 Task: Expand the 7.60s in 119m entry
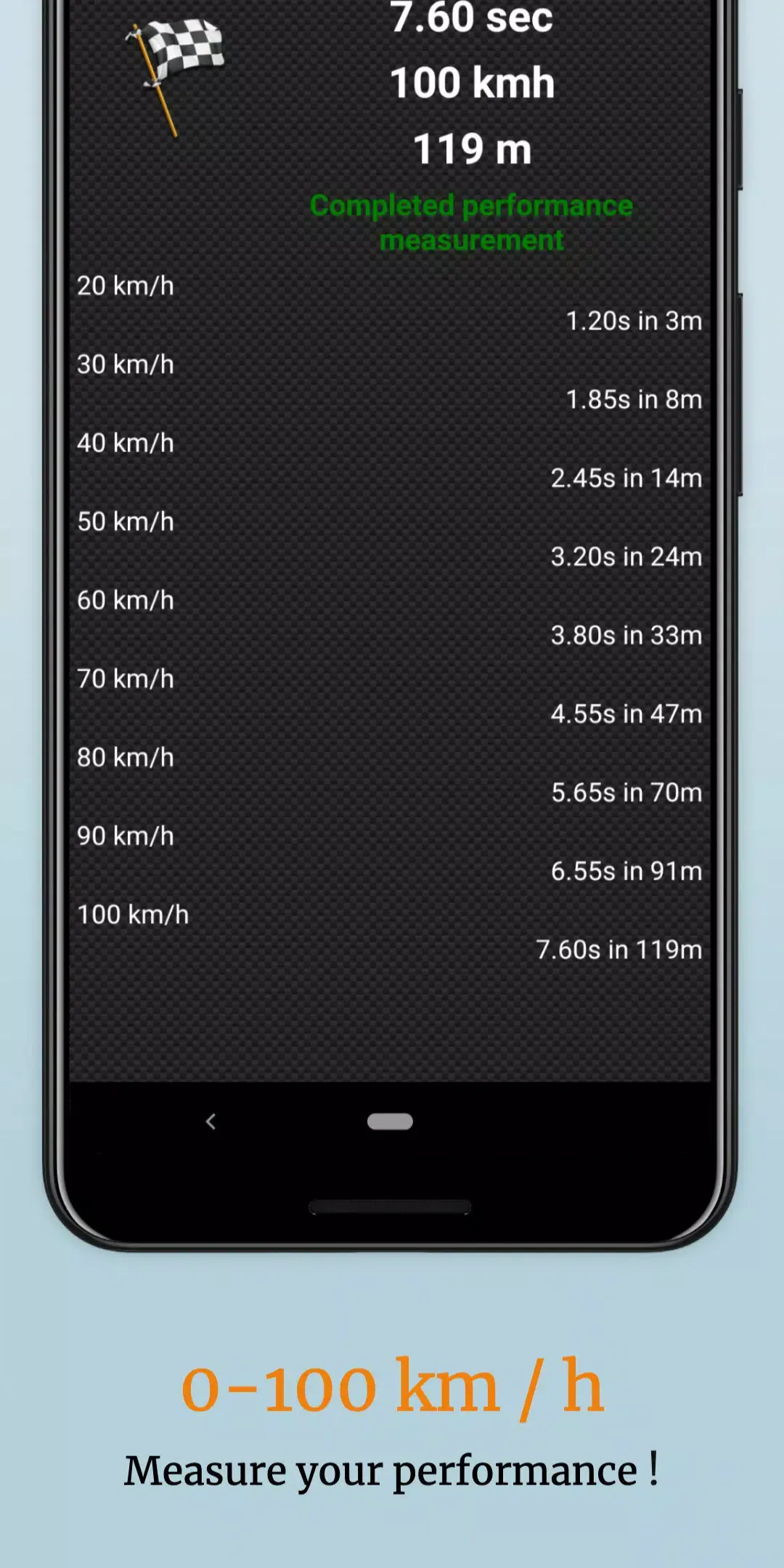[618, 949]
